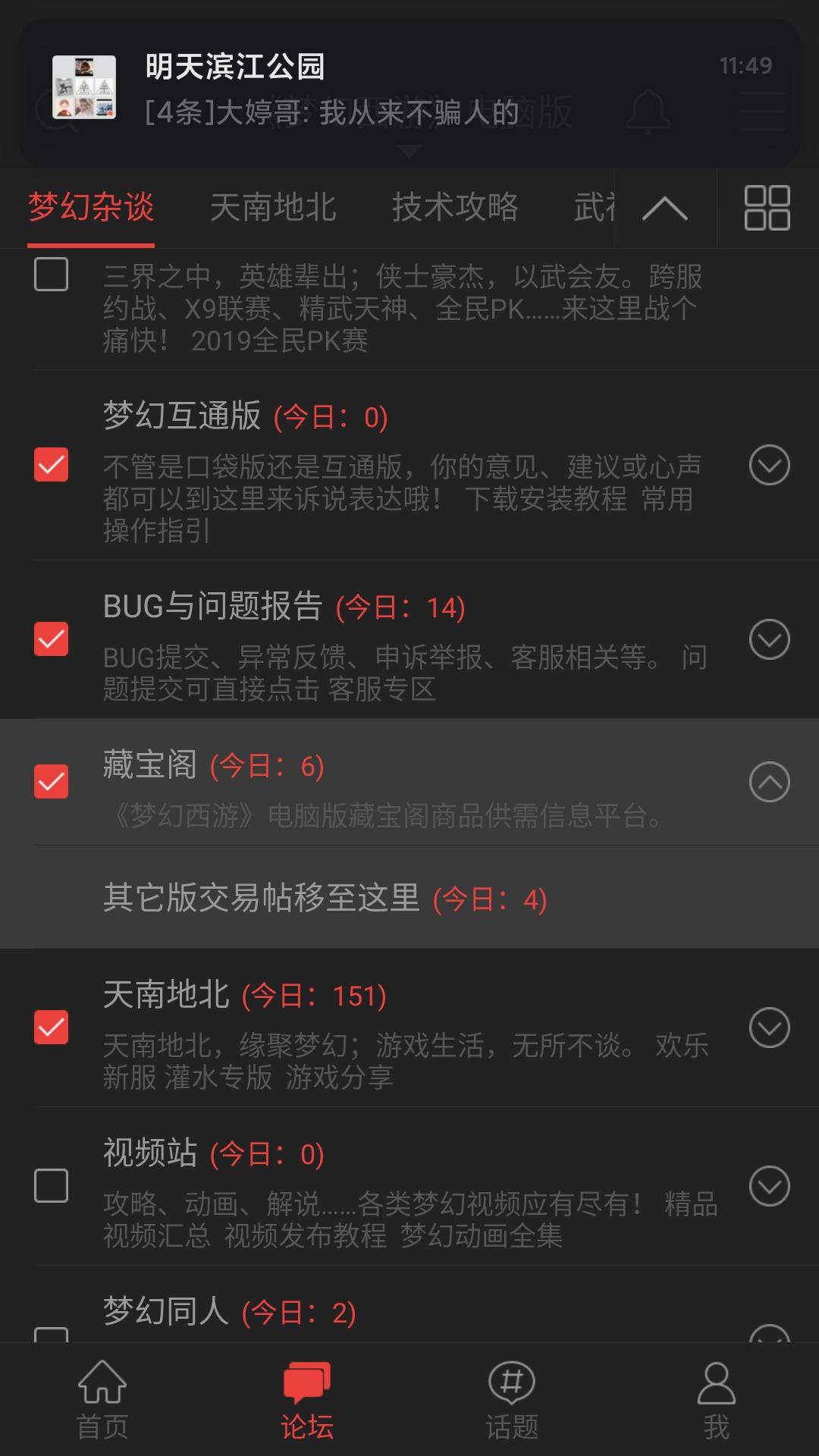This screenshot has height=1456, width=819.
Task: Uncheck the 梦幻互通版 checkbox
Action: tap(52, 465)
